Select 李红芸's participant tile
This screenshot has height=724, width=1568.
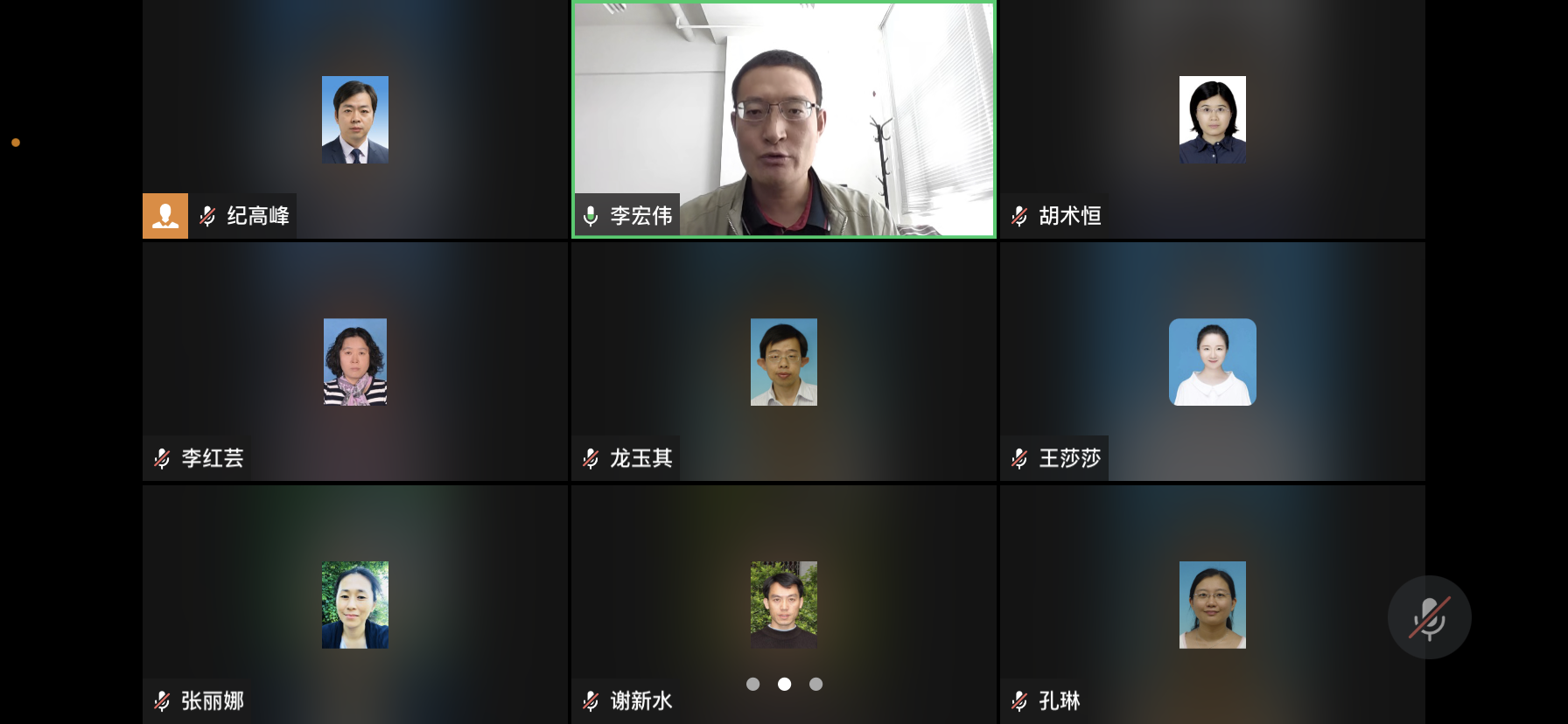[354, 361]
